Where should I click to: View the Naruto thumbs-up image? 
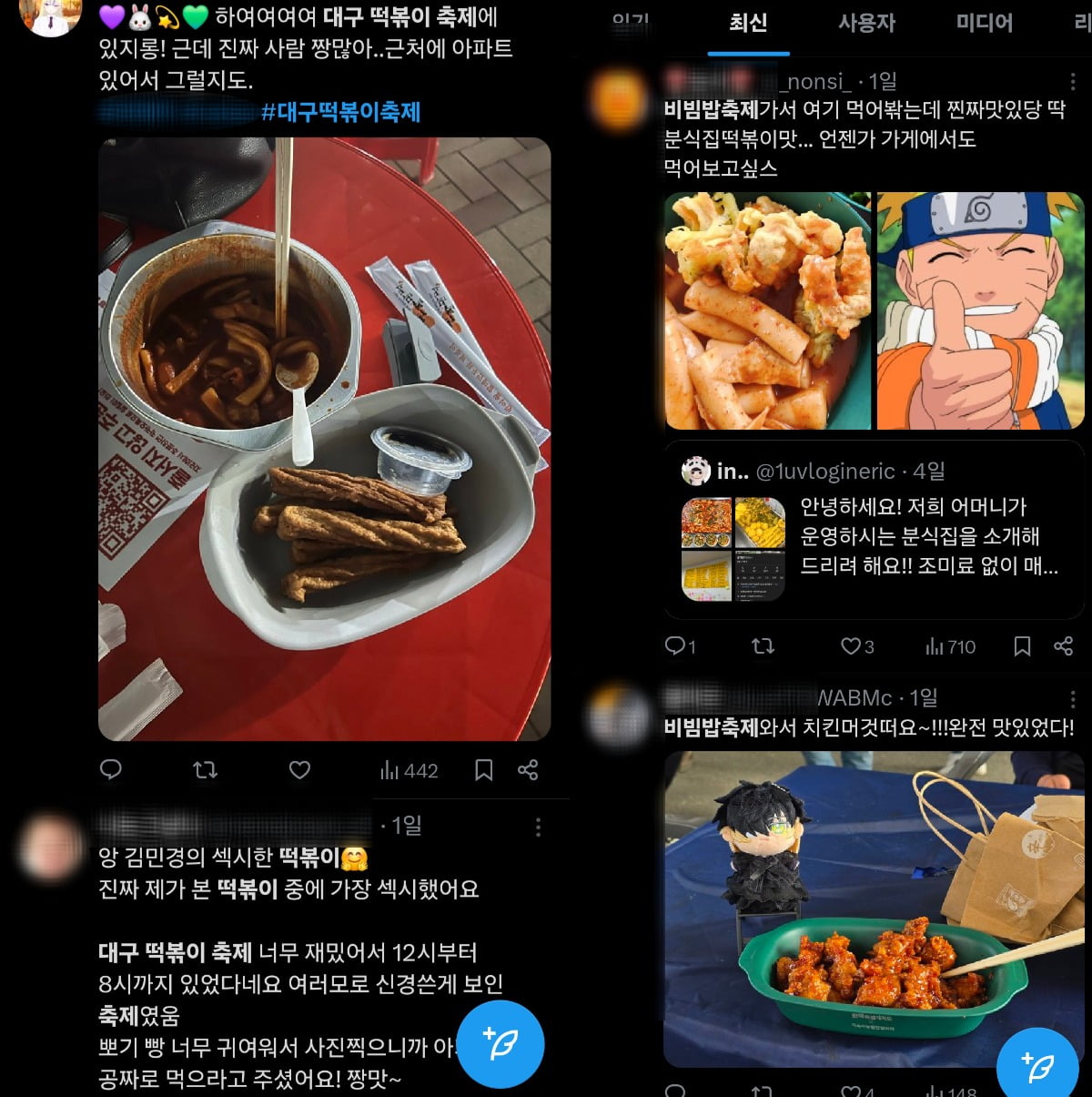(x=980, y=310)
